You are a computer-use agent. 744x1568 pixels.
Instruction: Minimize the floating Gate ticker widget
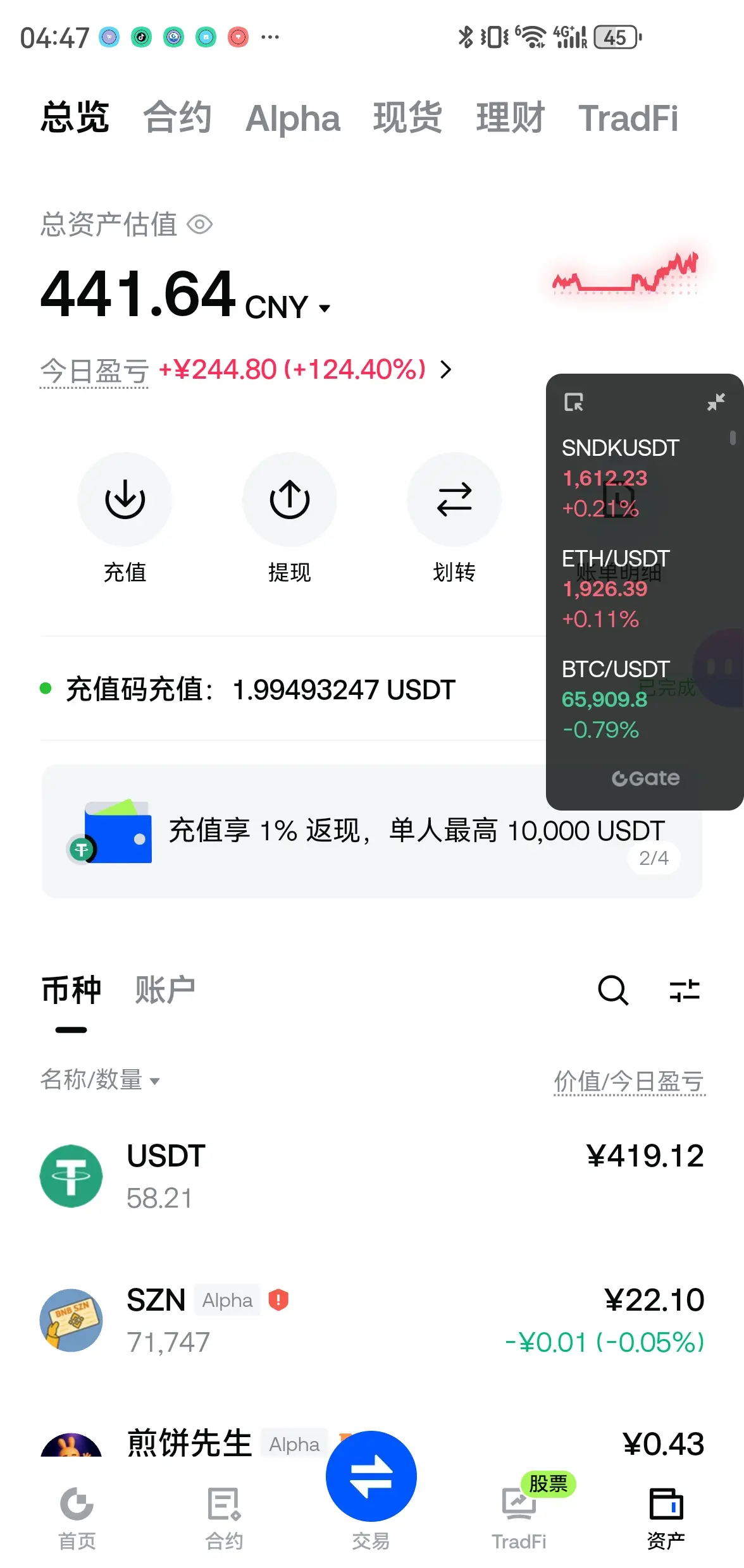[716, 402]
